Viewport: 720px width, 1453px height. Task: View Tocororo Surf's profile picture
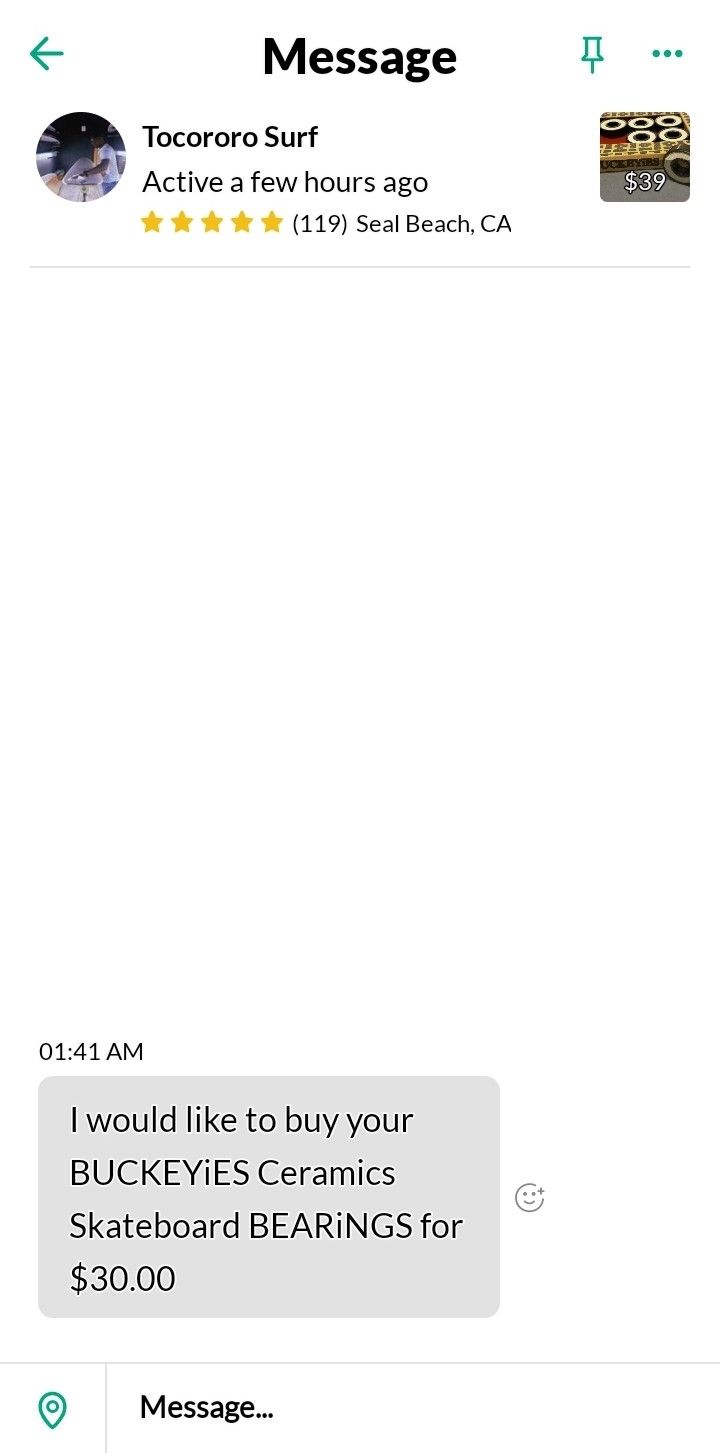pos(81,157)
